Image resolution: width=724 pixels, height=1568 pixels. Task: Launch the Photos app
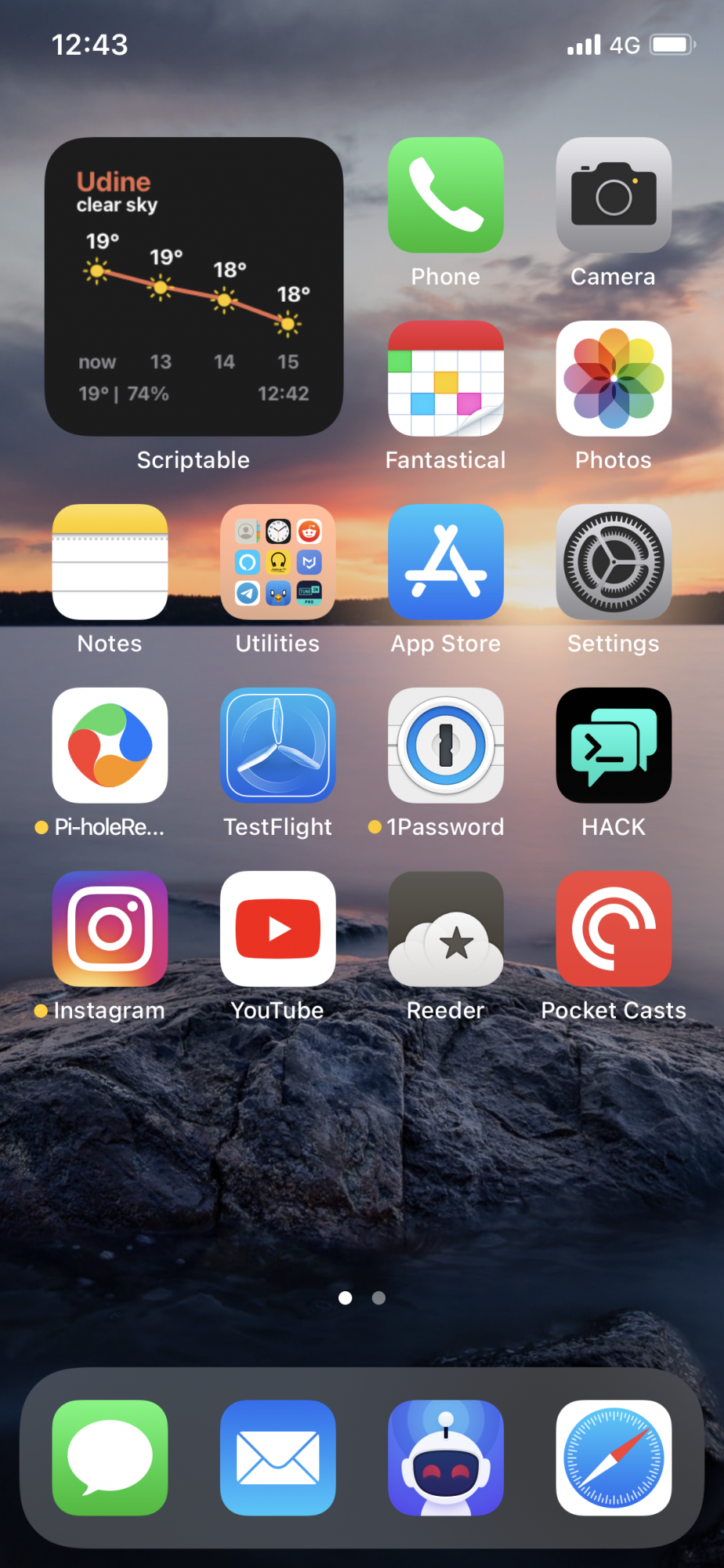click(x=613, y=379)
